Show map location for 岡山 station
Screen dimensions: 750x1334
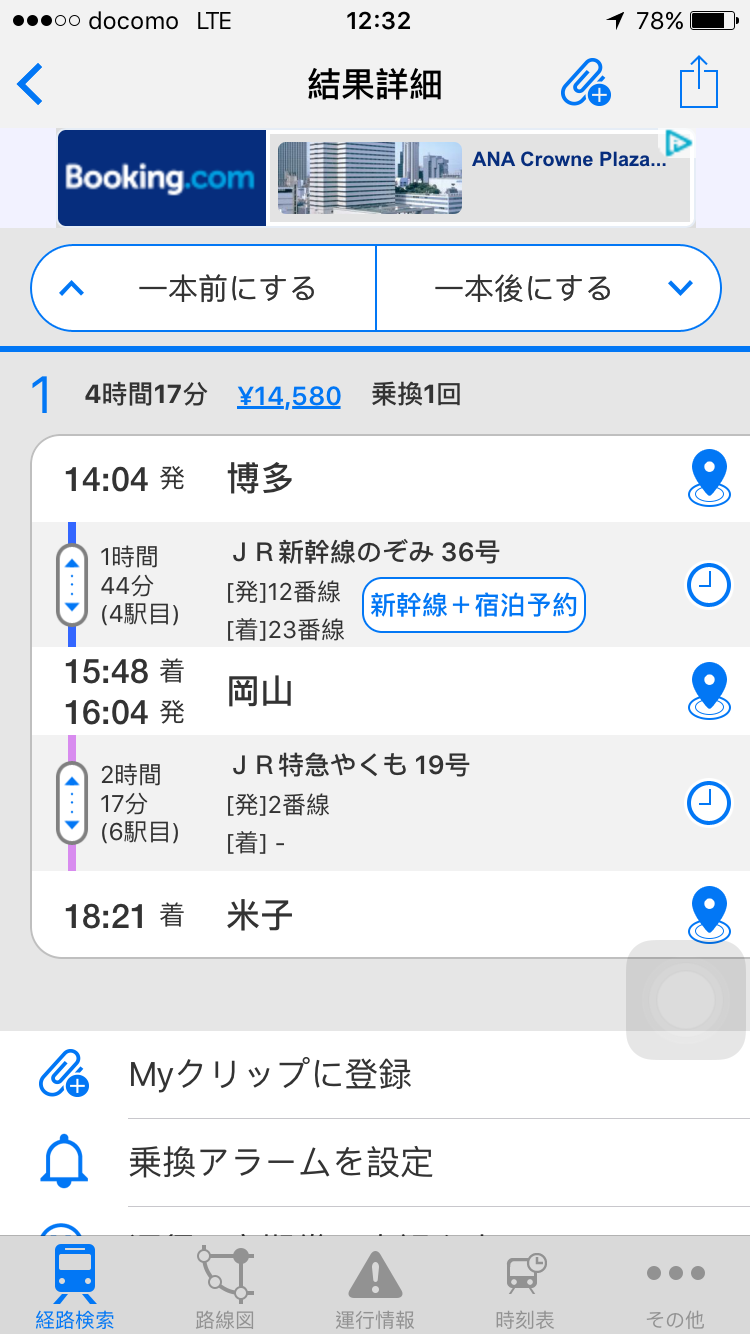[x=709, y=690]
